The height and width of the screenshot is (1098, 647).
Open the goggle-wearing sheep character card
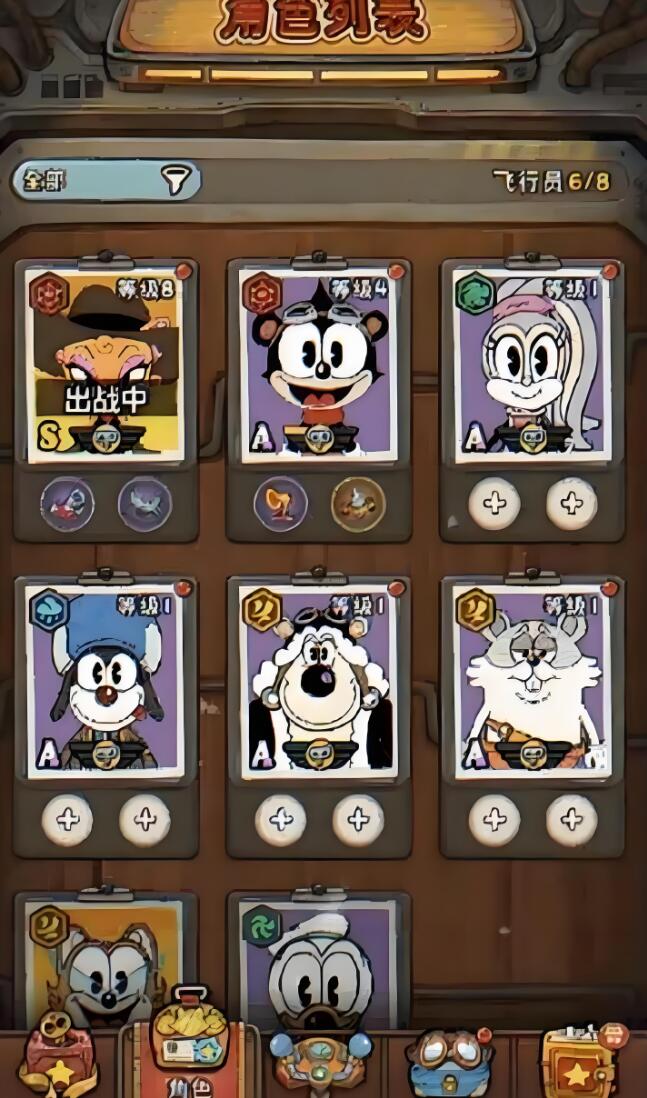pyautogui.click(x=319, y=680)
